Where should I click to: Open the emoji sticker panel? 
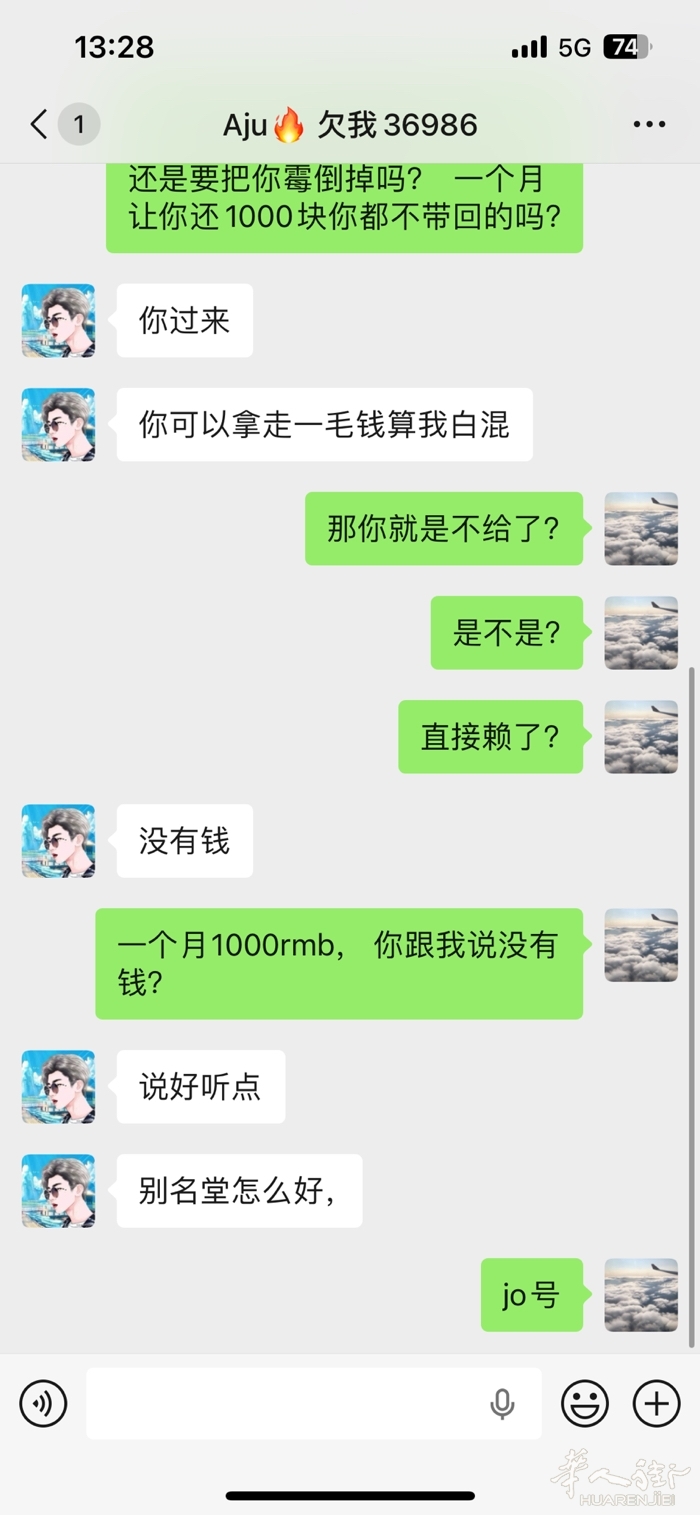(585, 1403)
